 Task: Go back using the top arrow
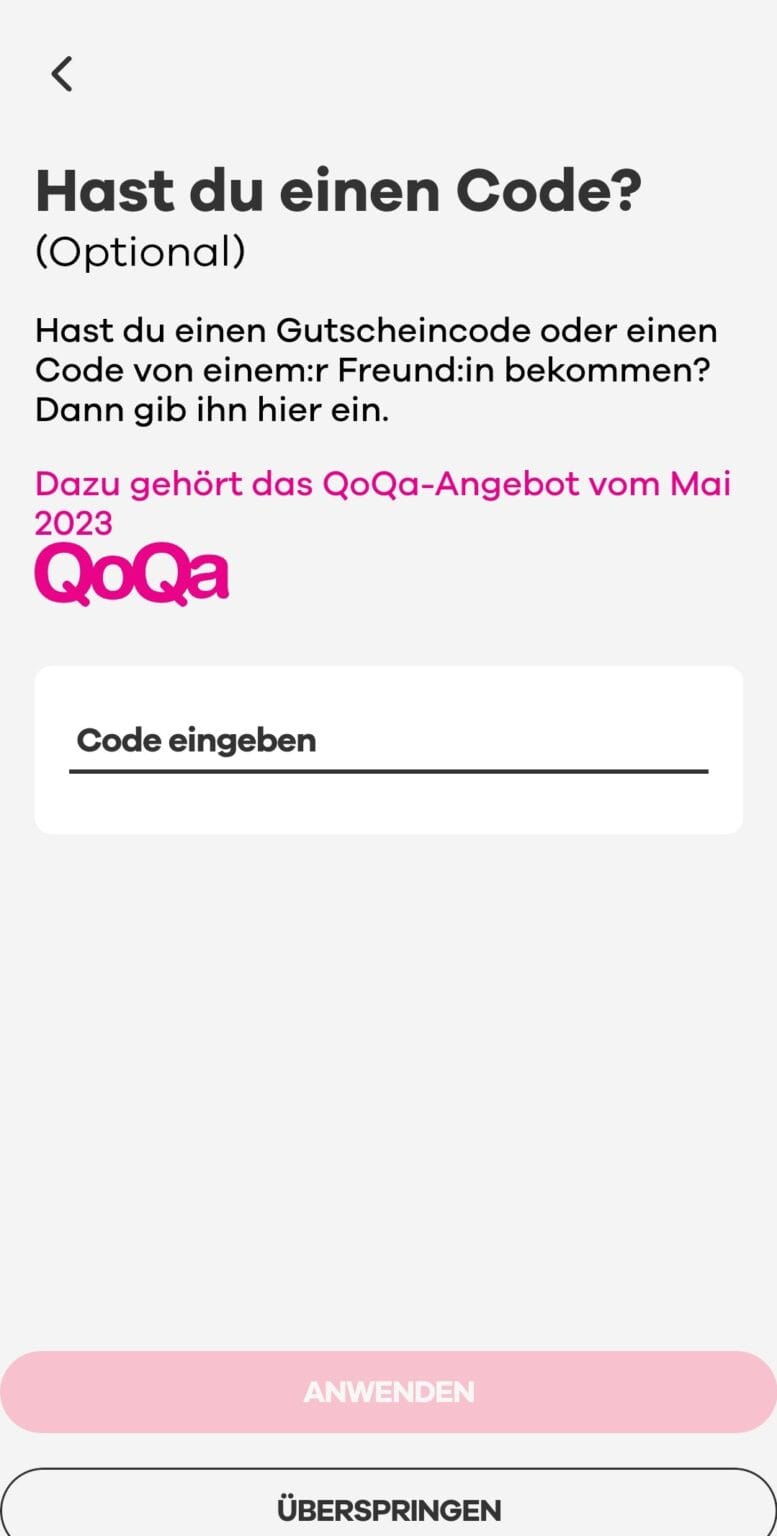[62, 74]
